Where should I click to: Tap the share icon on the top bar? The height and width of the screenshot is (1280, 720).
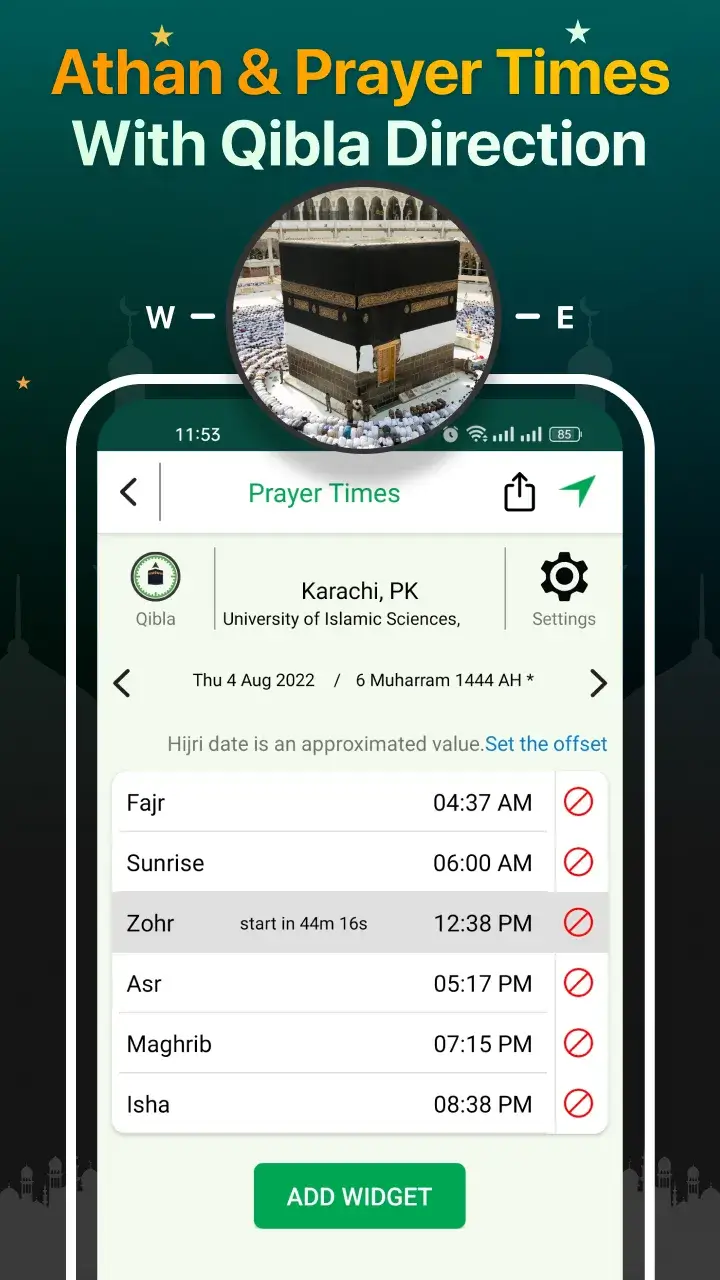(x=519, y=492)
